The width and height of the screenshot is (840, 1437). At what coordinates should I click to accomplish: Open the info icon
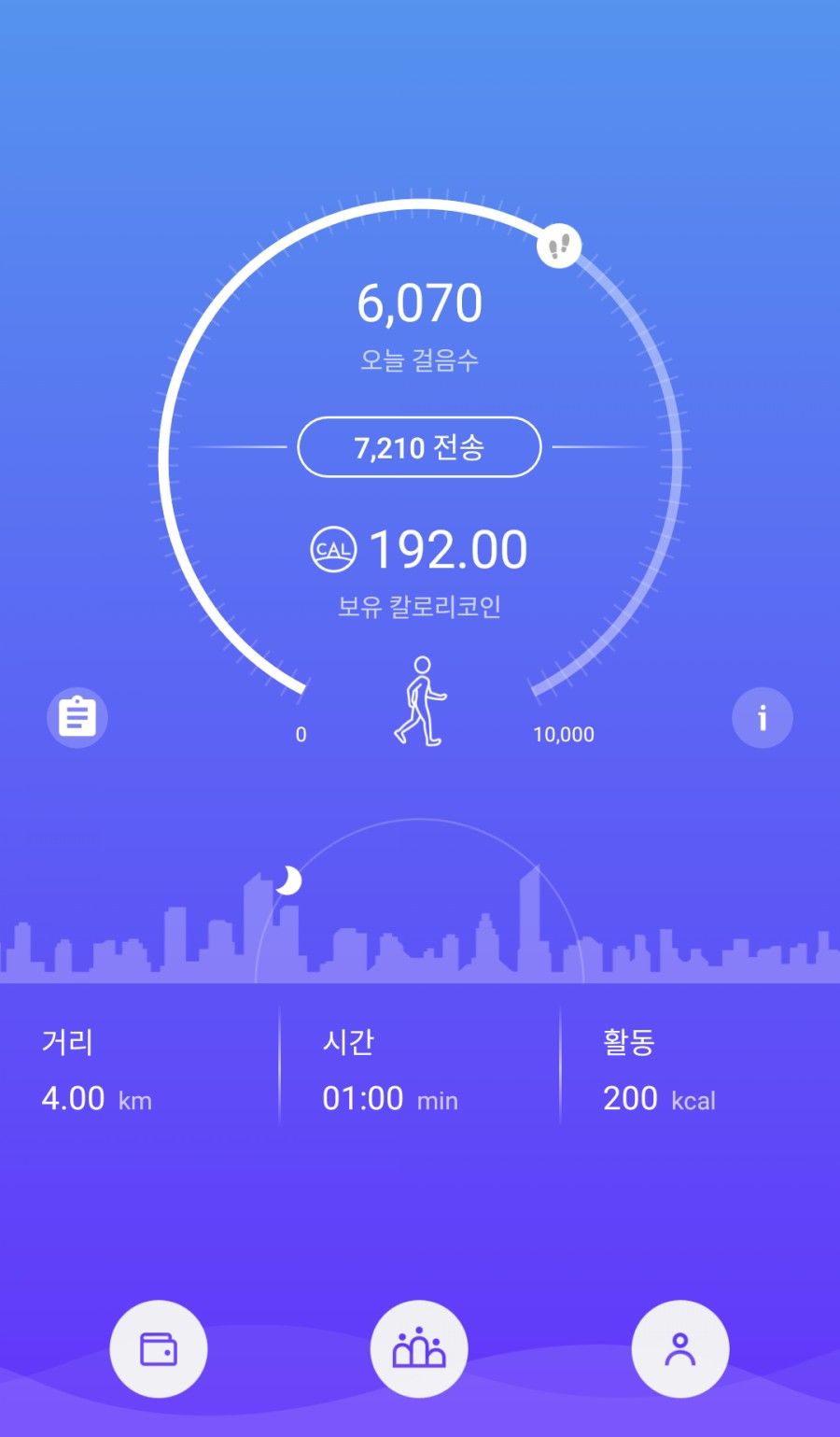click(x=762, y=717)
